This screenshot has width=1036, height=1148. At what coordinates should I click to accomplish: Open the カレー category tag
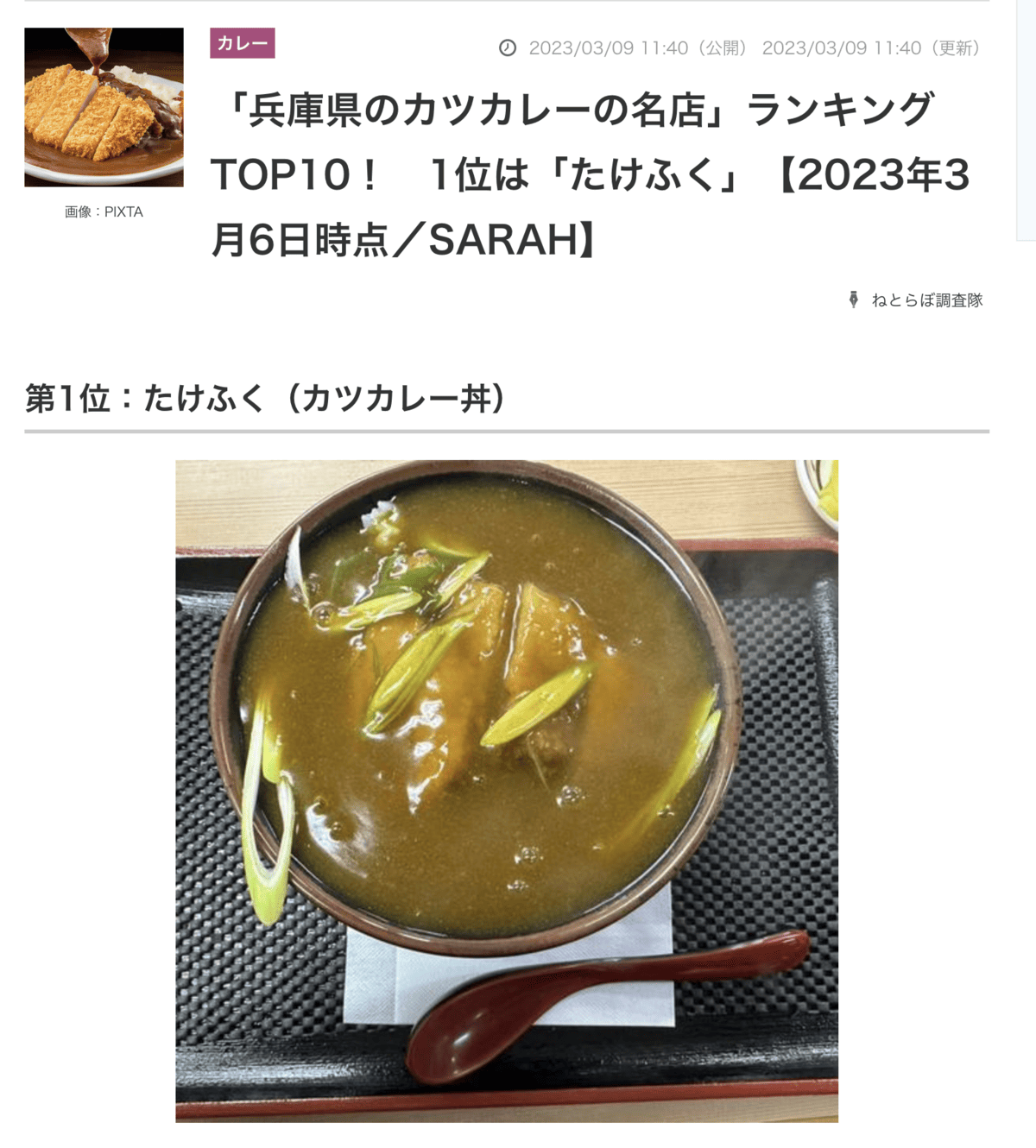[x=242, y=43]
